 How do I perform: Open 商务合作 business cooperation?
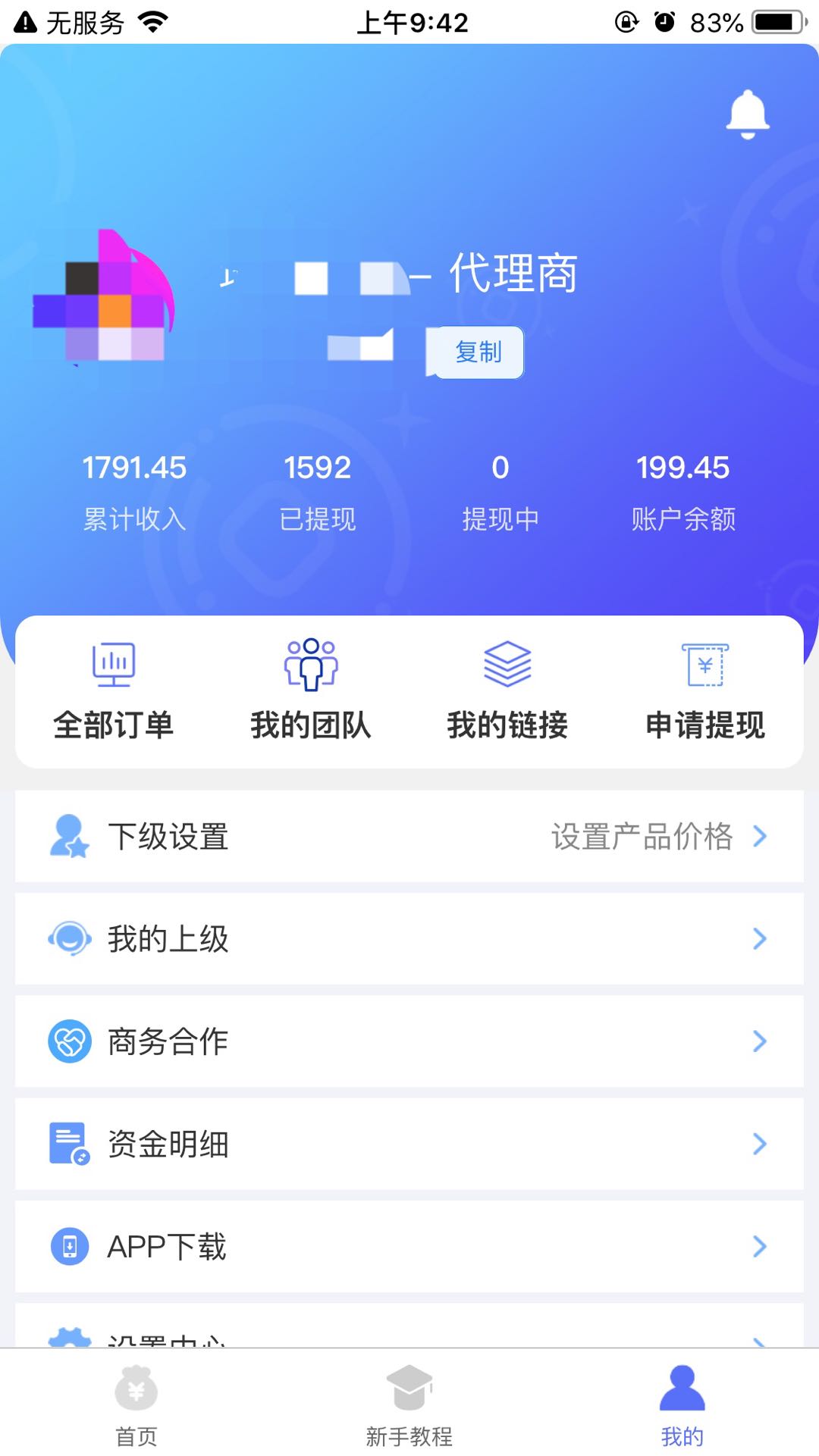click(x=409, y=1041)
